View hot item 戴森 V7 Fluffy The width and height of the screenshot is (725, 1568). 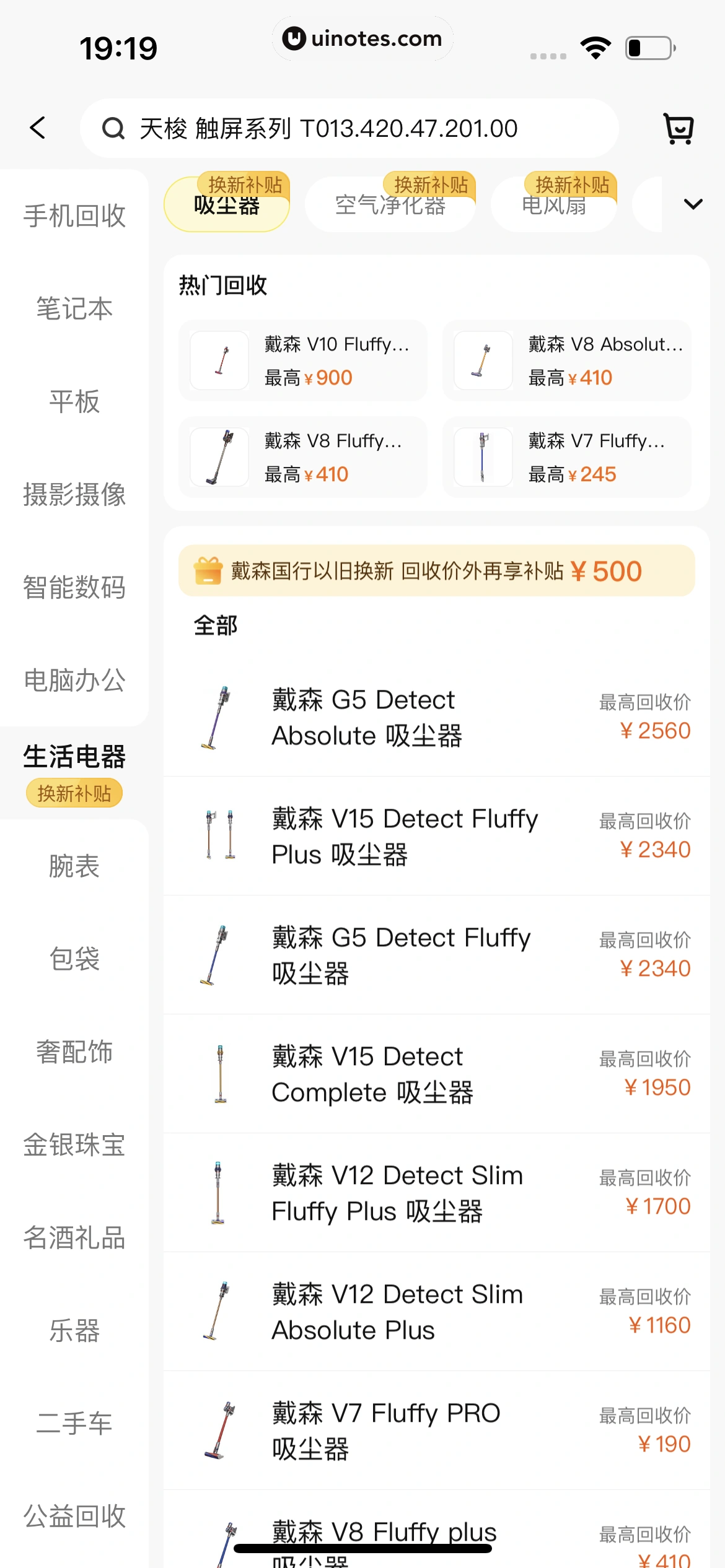pyautogui.click(x=566, y=457)
